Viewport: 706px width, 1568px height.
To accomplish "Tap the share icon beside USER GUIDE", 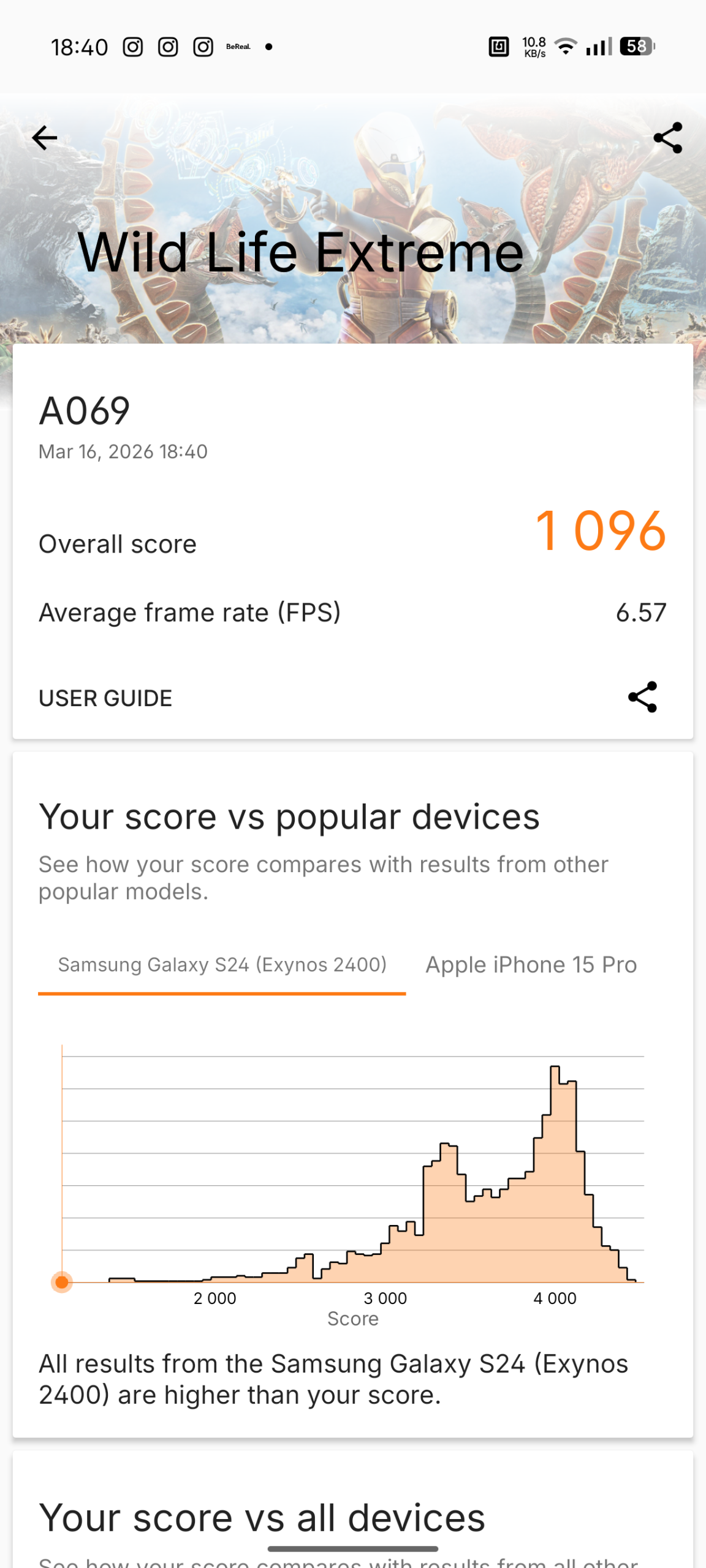I will [643, 697].
